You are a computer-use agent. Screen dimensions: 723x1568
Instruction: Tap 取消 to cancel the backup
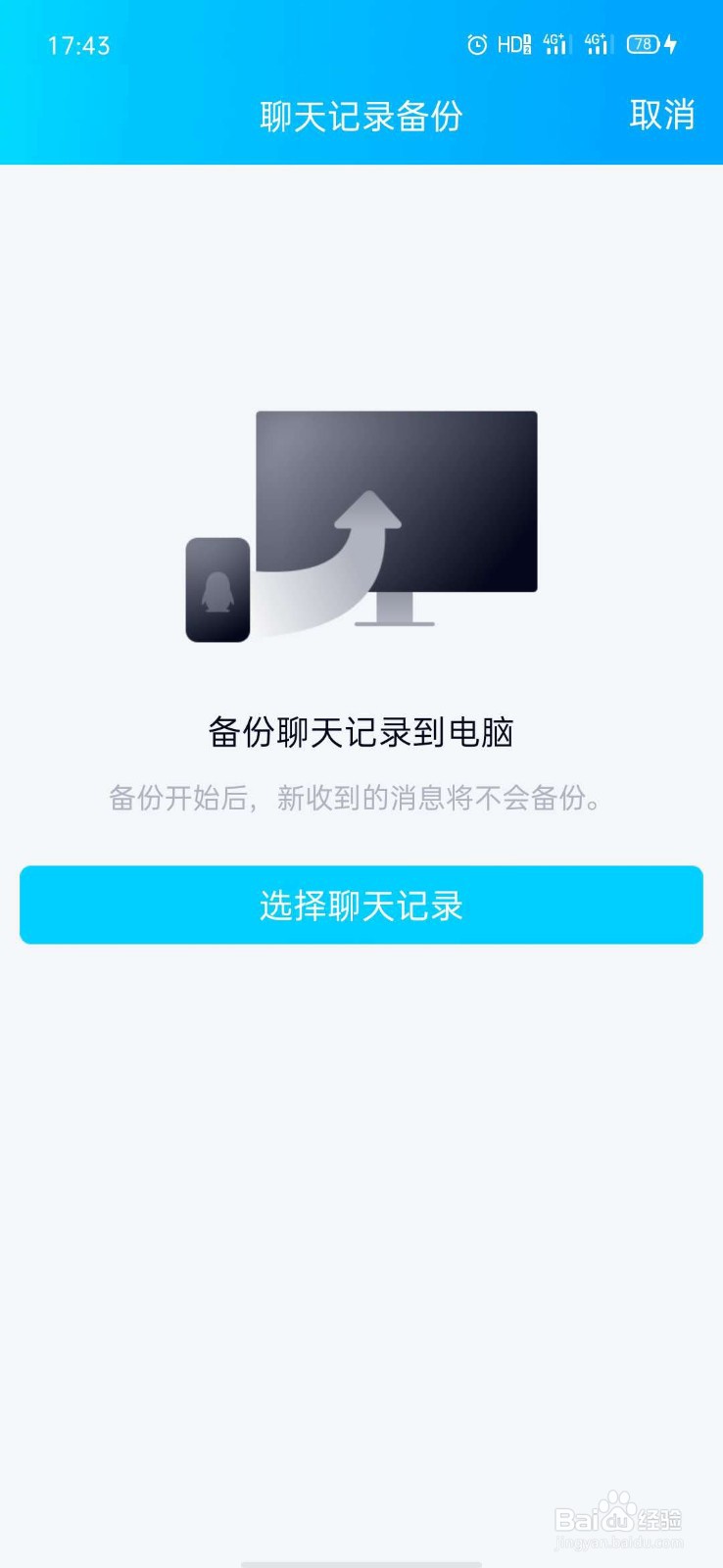(x=662, y=116)
